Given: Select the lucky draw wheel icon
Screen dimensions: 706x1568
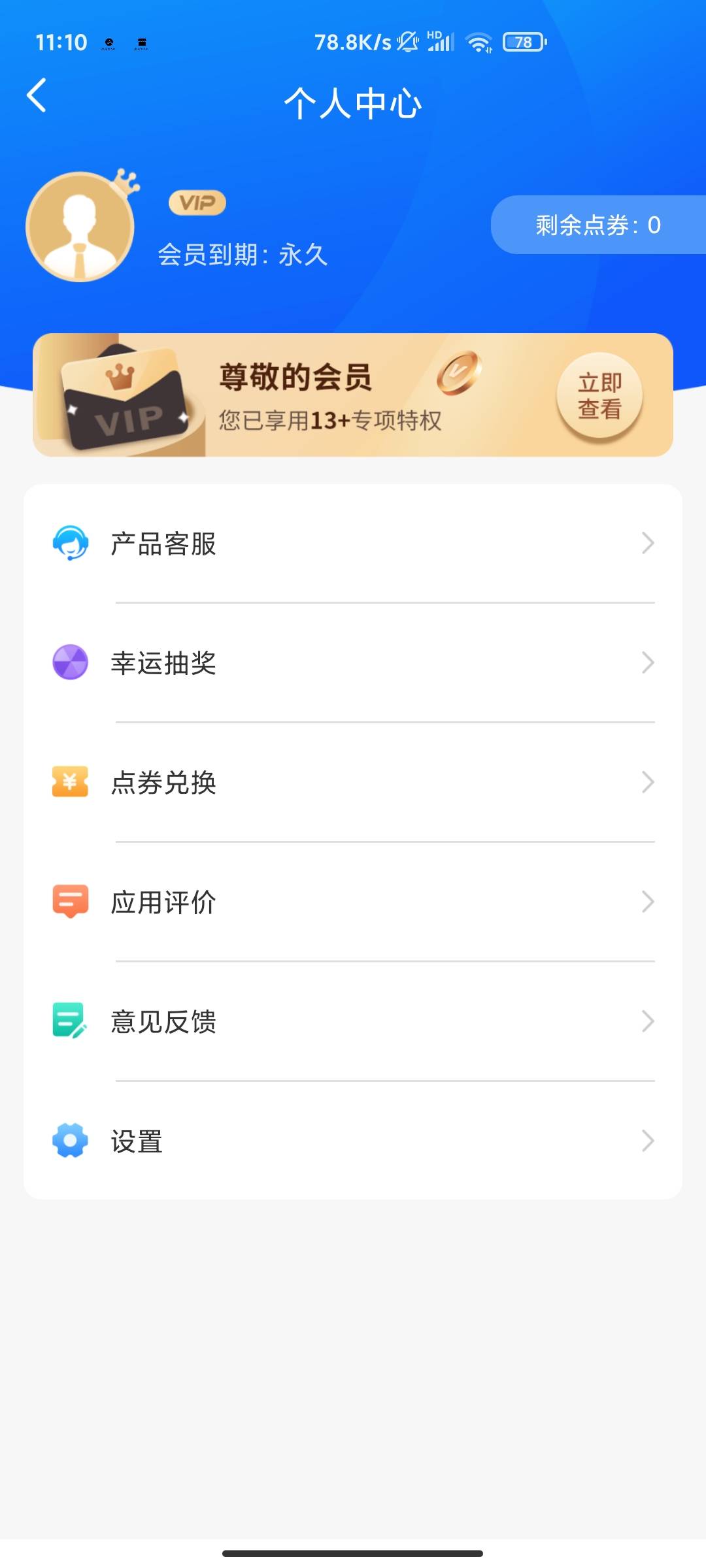Looking at the screenshot, I should click(71, 662).
